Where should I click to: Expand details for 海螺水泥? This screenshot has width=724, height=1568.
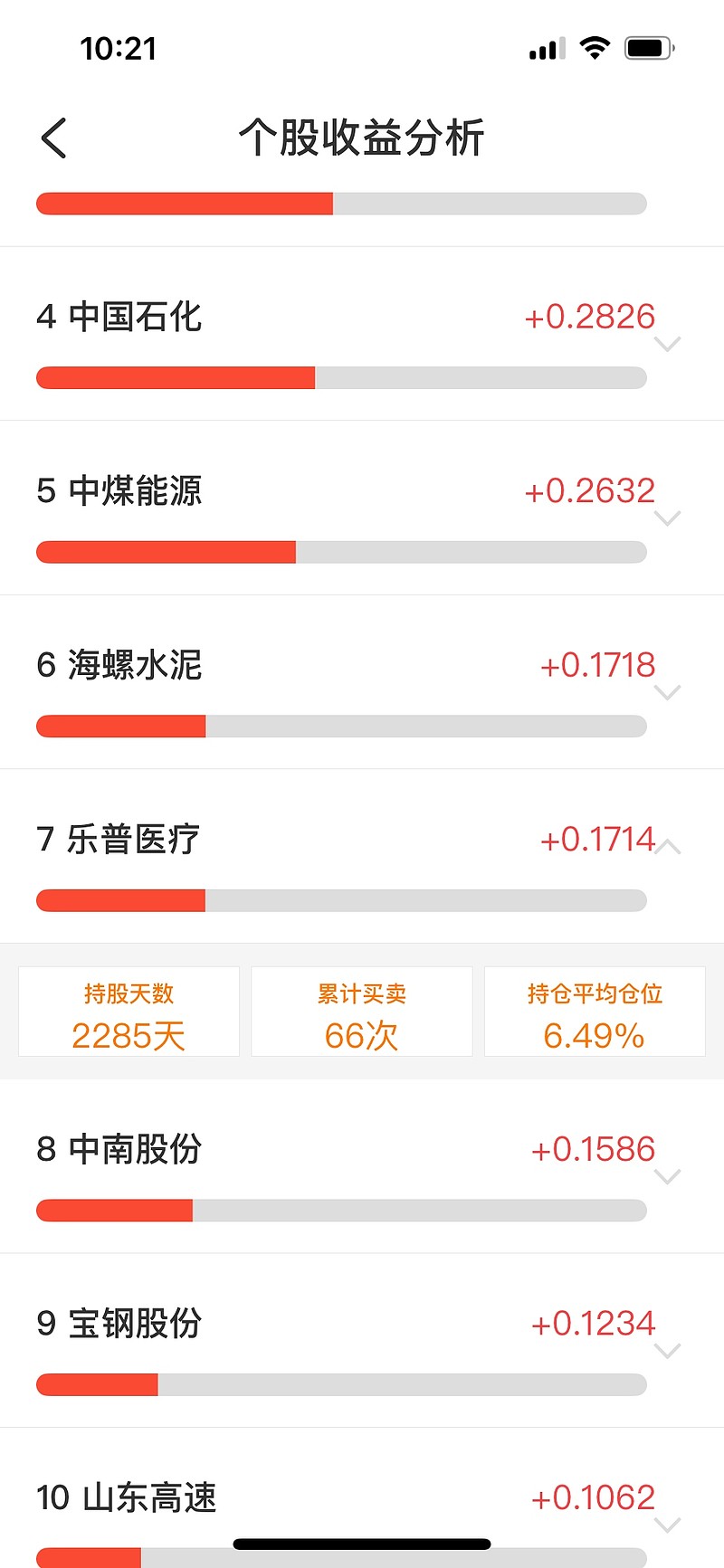pos(667,693)
